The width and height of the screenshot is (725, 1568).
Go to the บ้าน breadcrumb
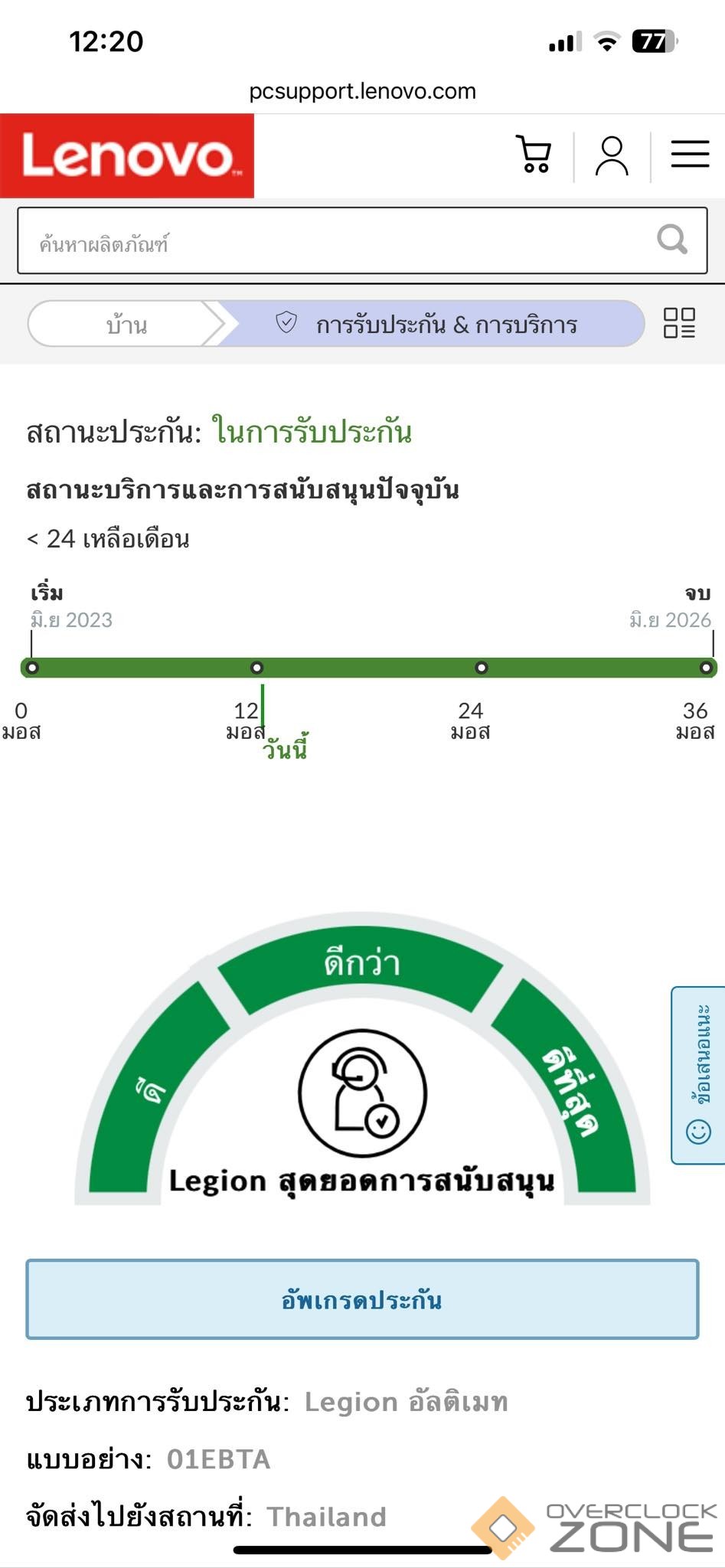(126, 325)
